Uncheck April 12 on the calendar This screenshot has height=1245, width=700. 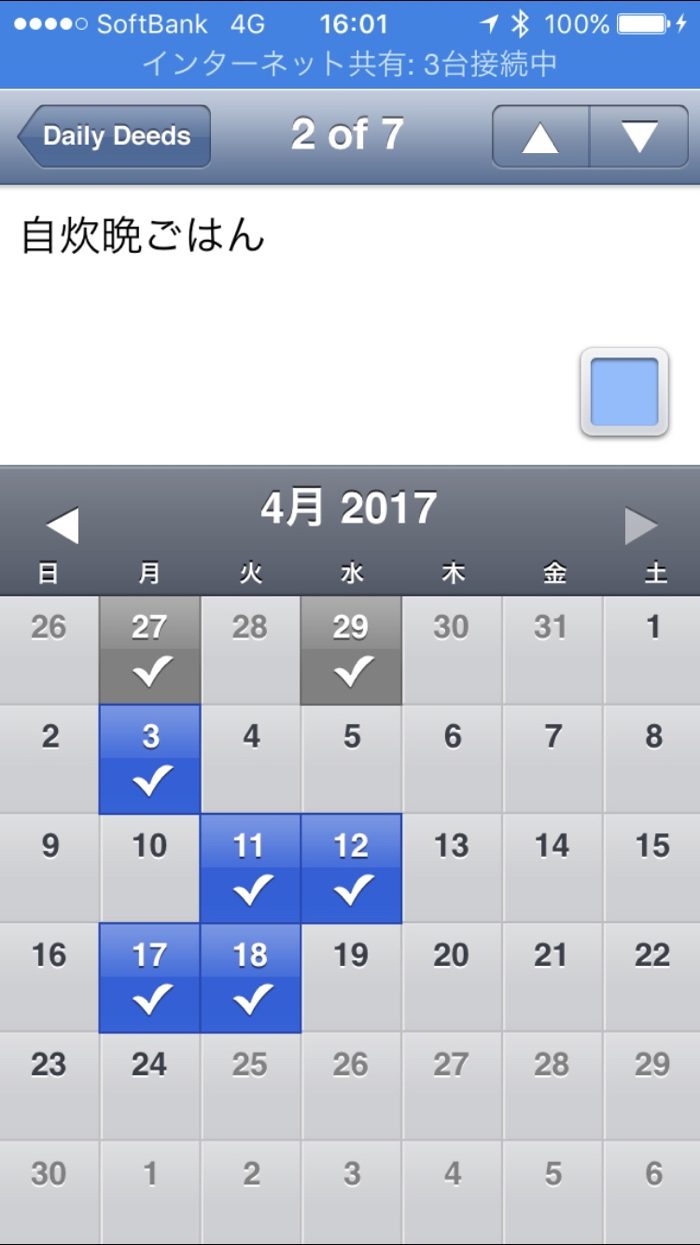point(351,868)
